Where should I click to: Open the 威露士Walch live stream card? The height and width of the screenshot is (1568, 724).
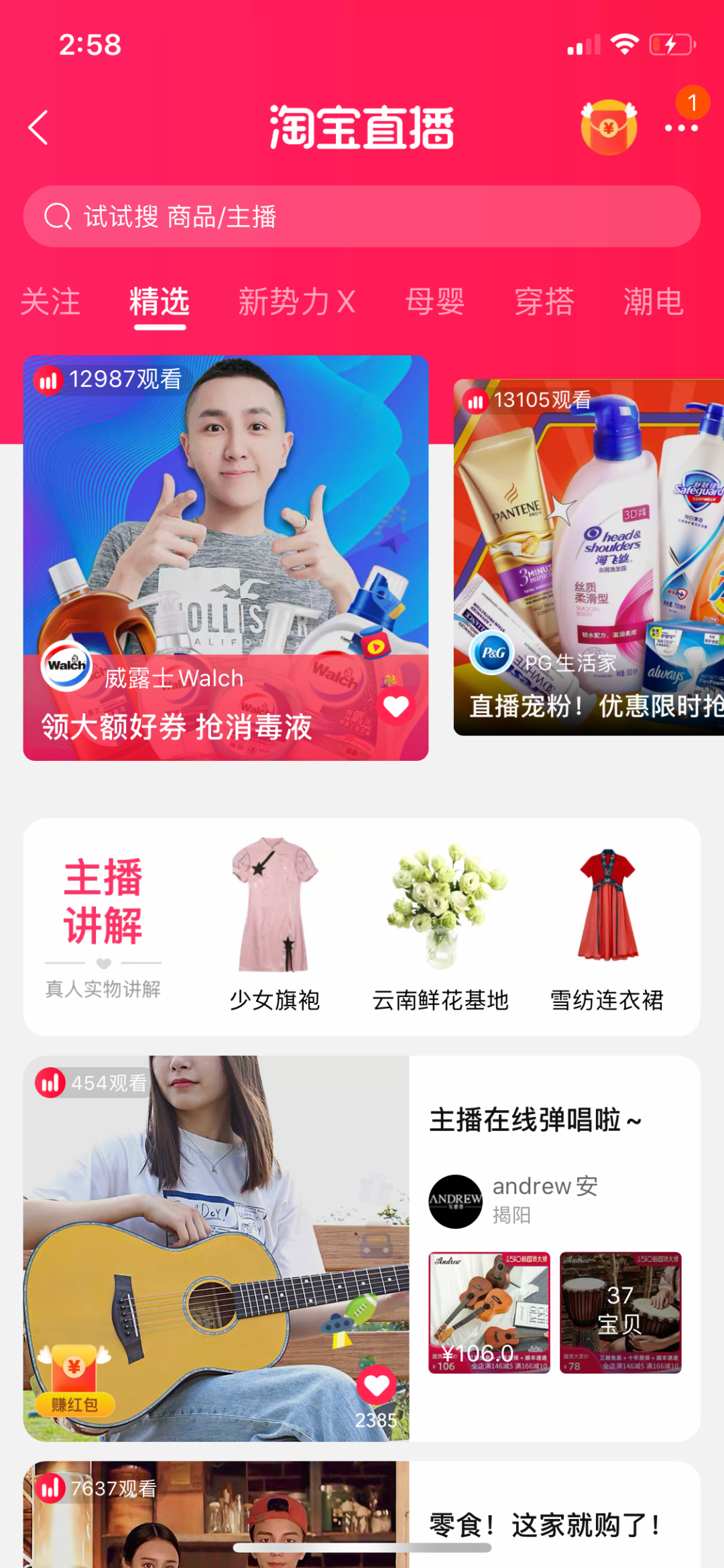(x=225, y=558)
